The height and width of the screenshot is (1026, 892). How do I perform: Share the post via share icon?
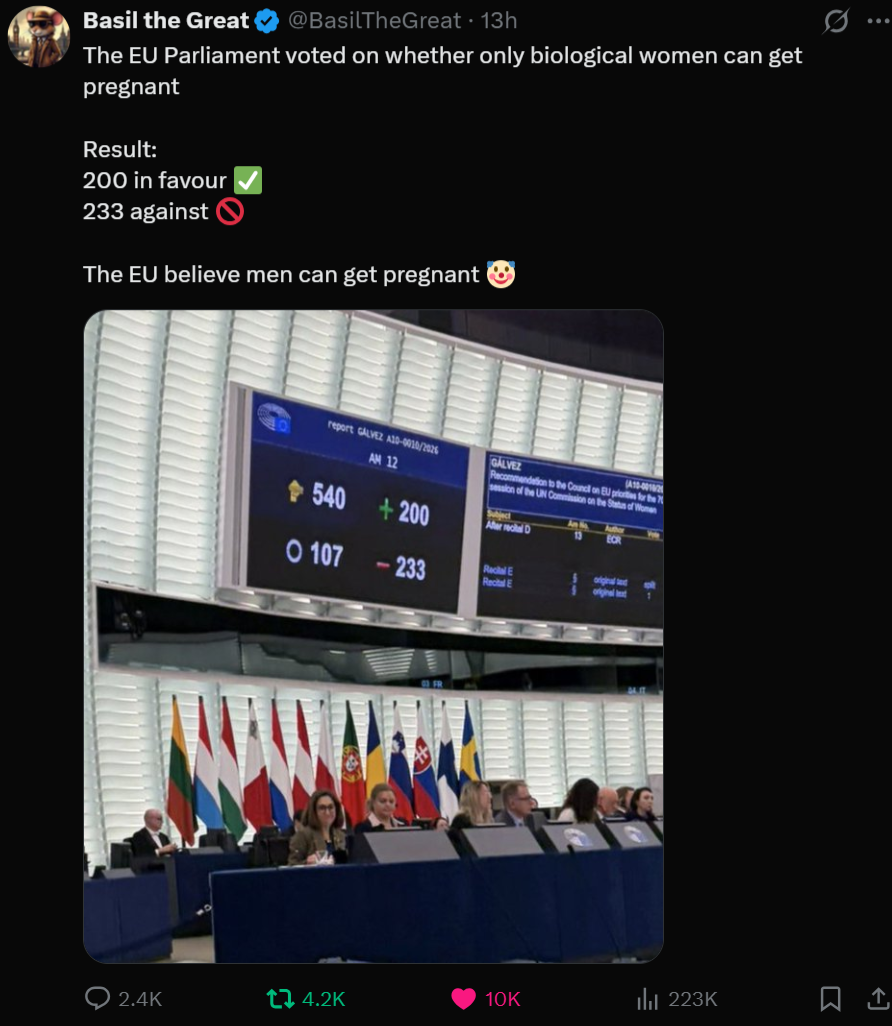[877, 998]
